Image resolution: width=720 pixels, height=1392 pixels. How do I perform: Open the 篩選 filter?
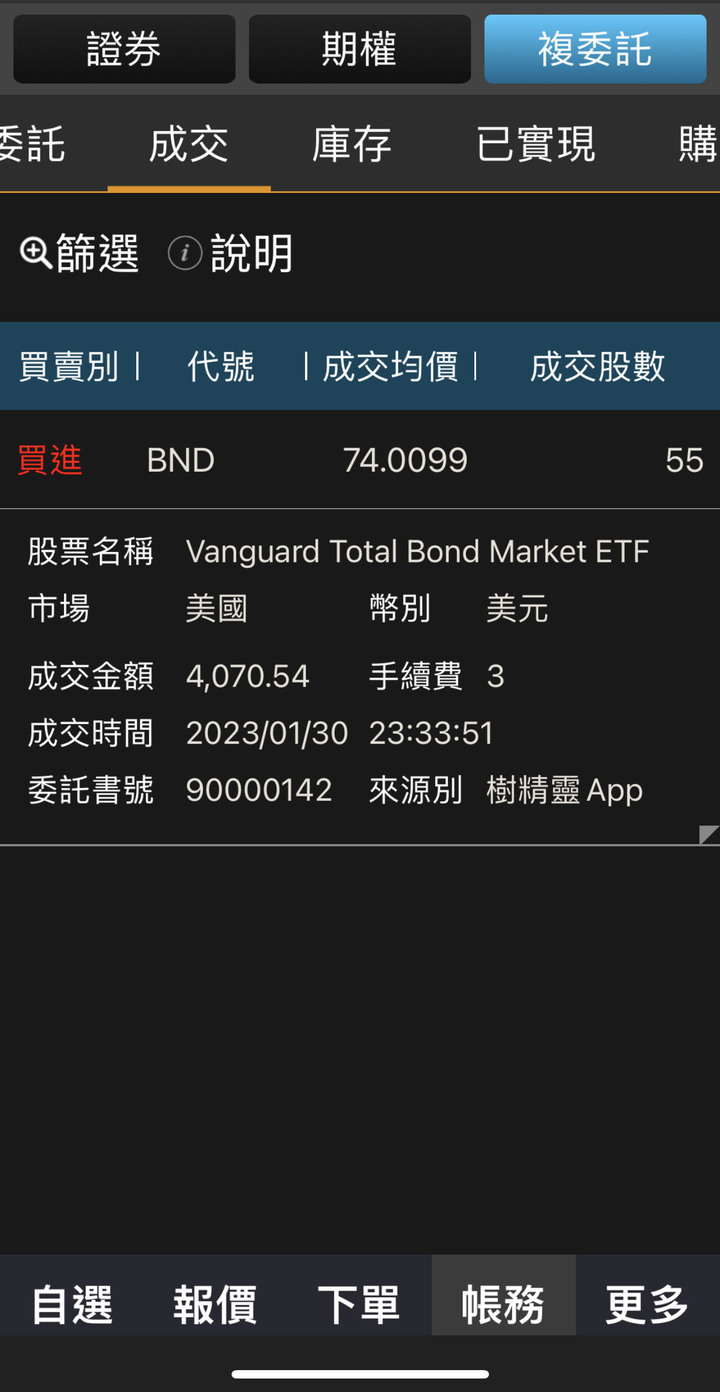tap(80, 254)
